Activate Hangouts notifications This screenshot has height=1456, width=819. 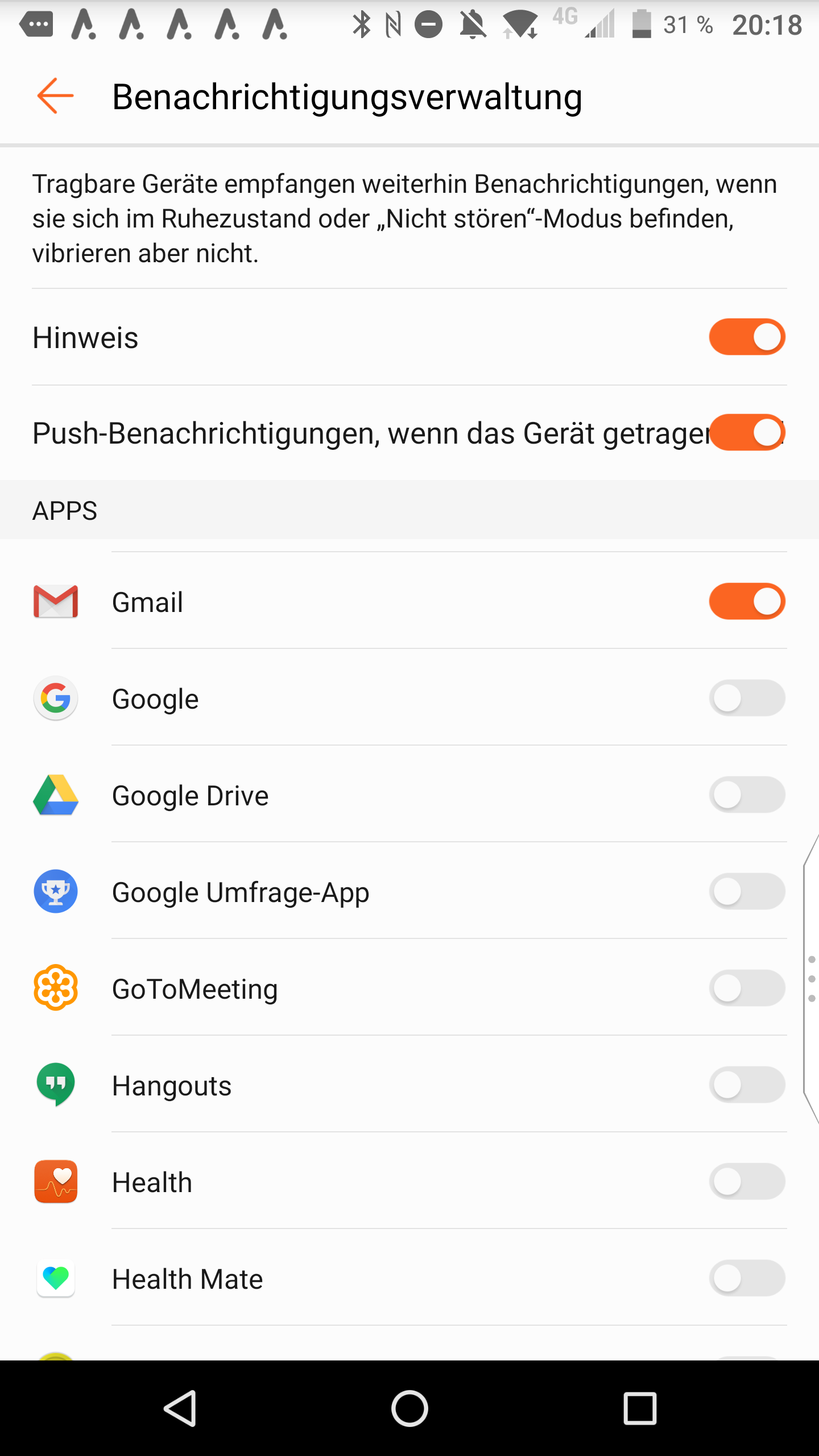[747, 1085]
